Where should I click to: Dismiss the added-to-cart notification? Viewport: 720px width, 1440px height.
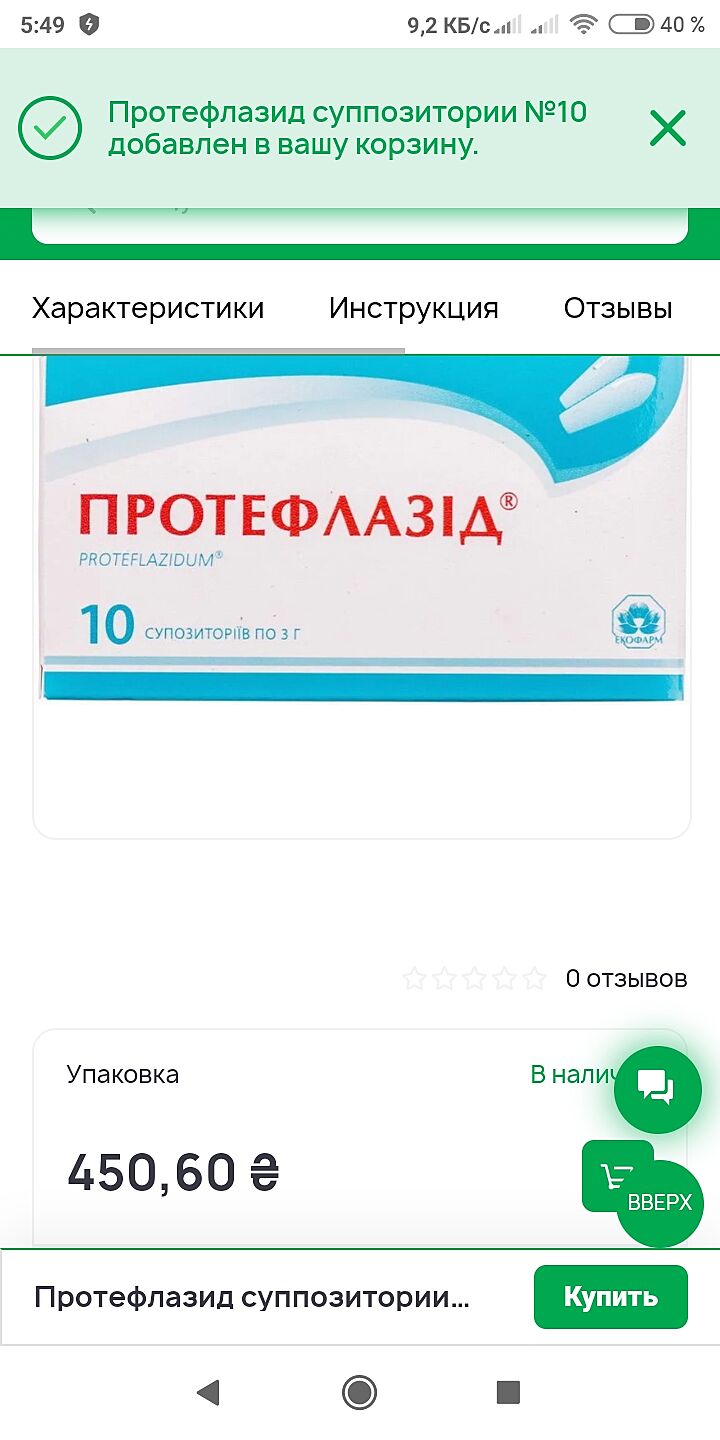(667, 129)
